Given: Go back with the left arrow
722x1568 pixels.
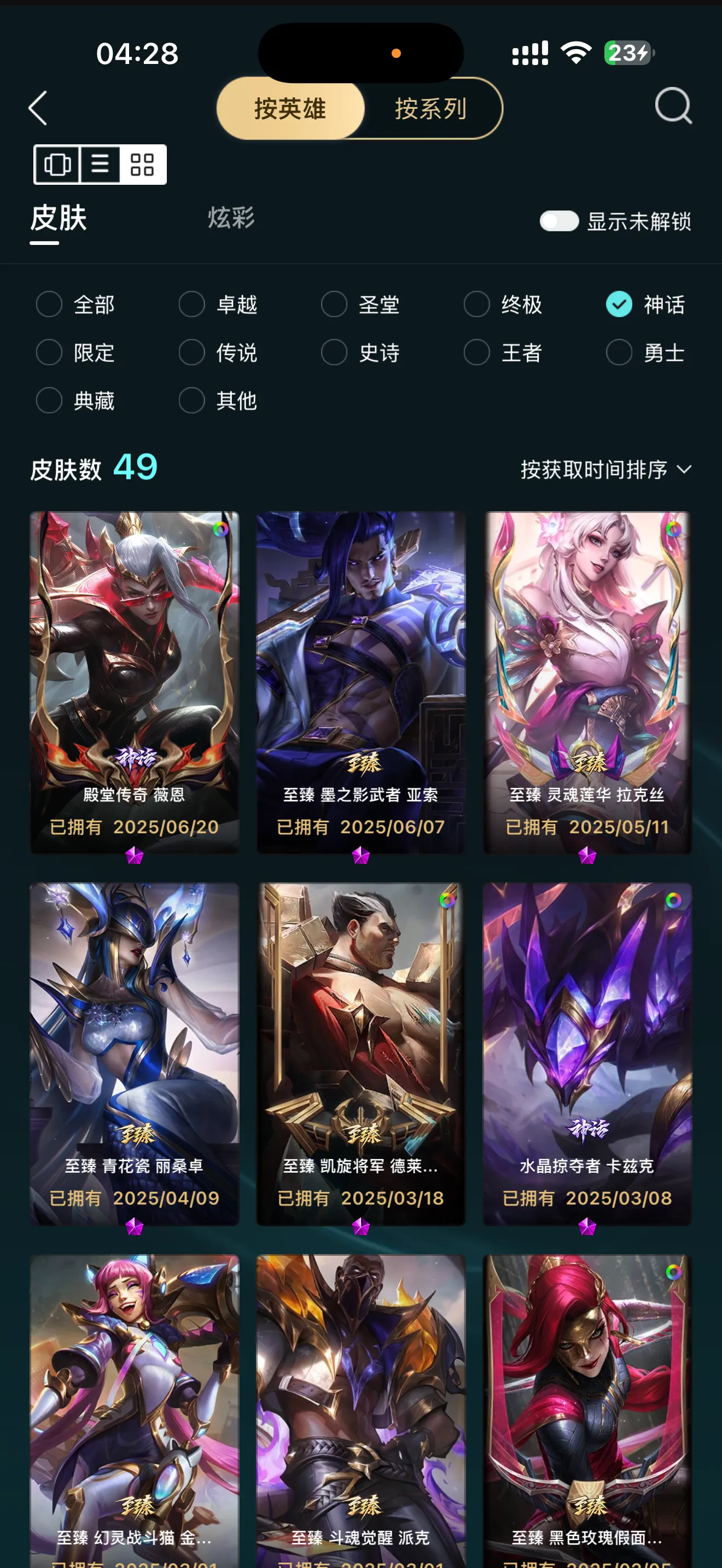Looking at the screenshot, I should pyautogui.click(x=38, y=108).
